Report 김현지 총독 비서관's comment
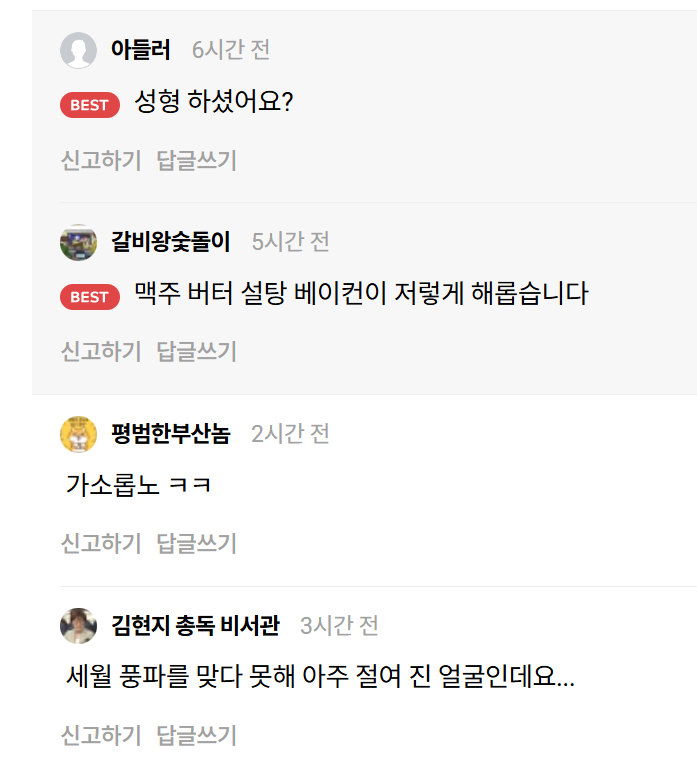This screenshot has width=697, height=759. click(x=101, y=735)
